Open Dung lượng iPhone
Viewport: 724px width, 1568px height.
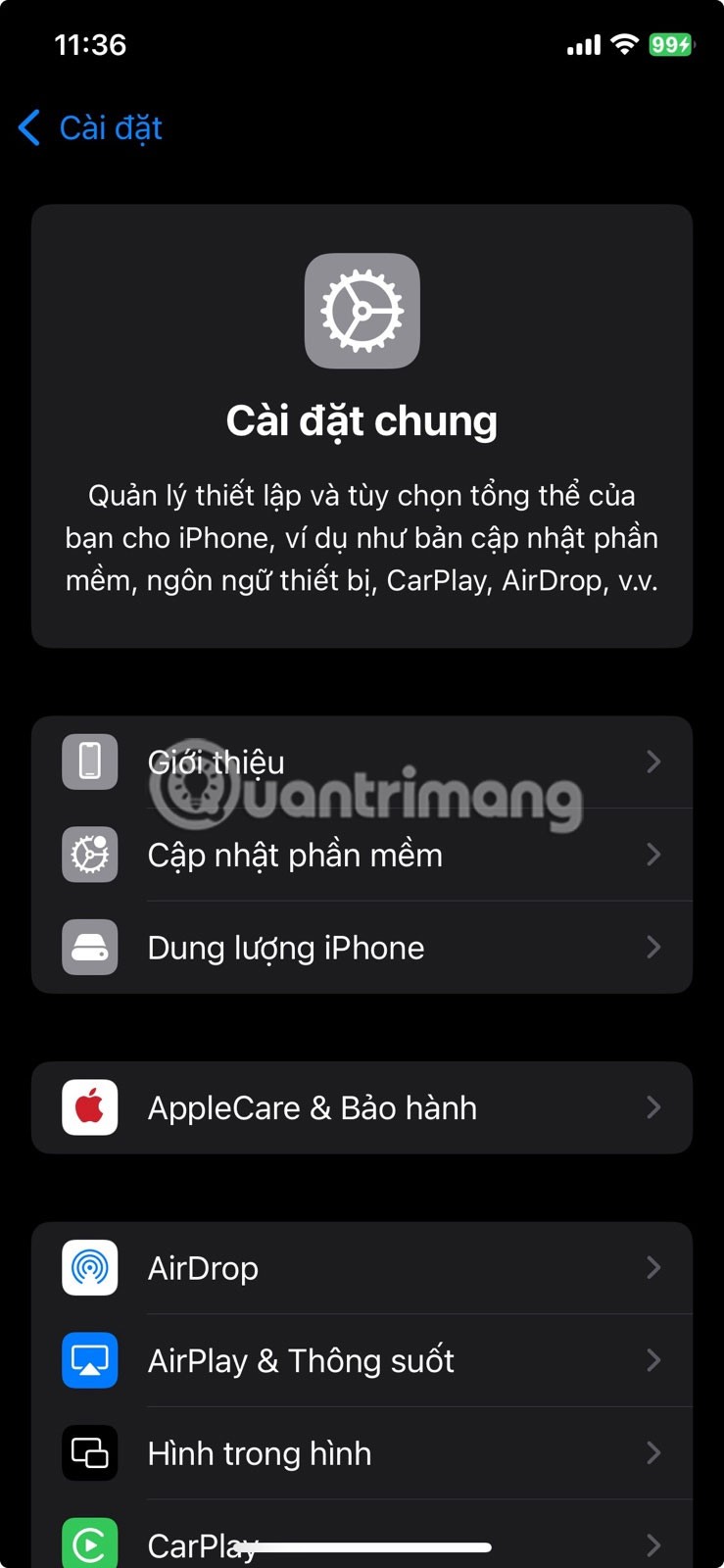point(361,948)
